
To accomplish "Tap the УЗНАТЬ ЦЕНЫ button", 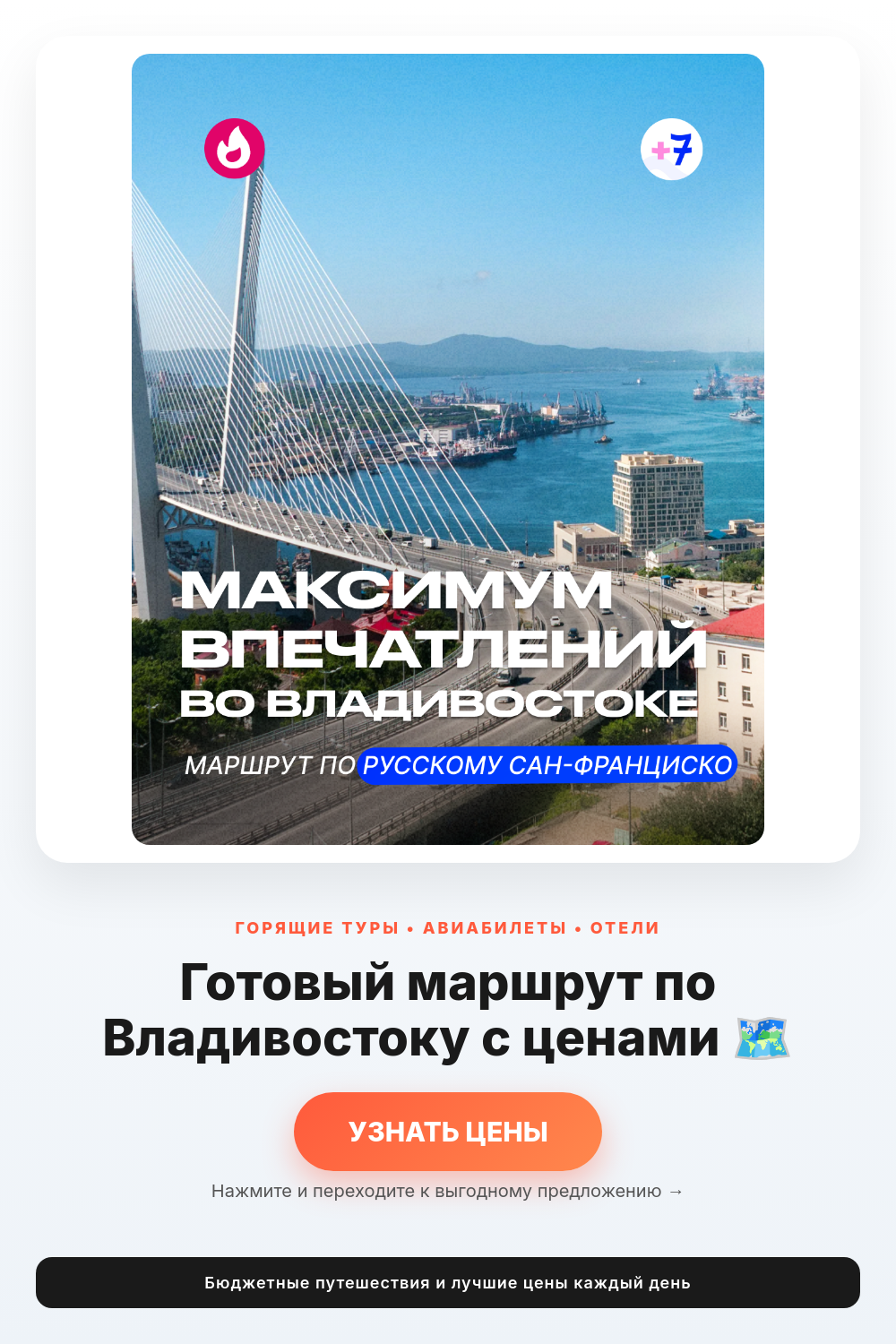I will tap(448, 1131).
